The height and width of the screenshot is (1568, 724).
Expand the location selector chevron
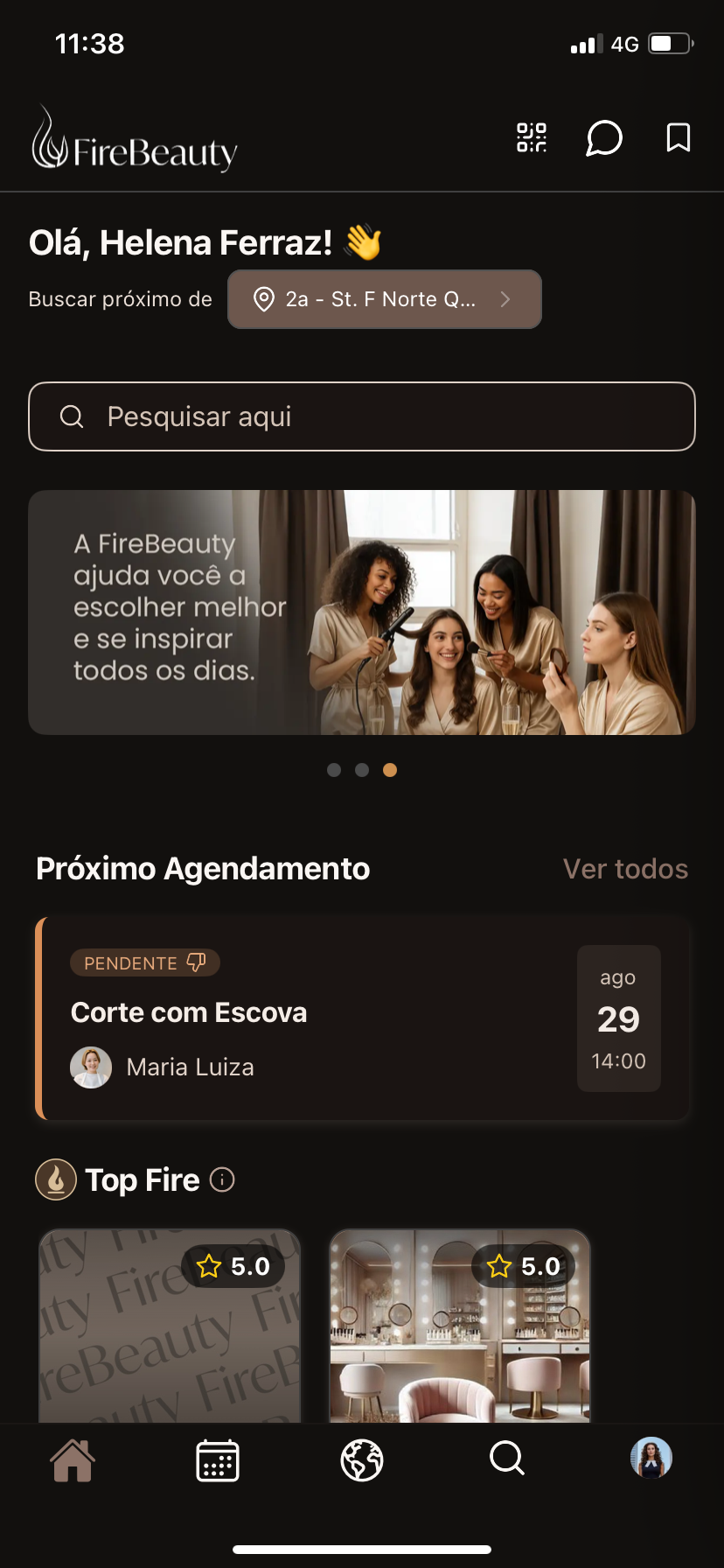pyautogui.click(x=505, y=298)
